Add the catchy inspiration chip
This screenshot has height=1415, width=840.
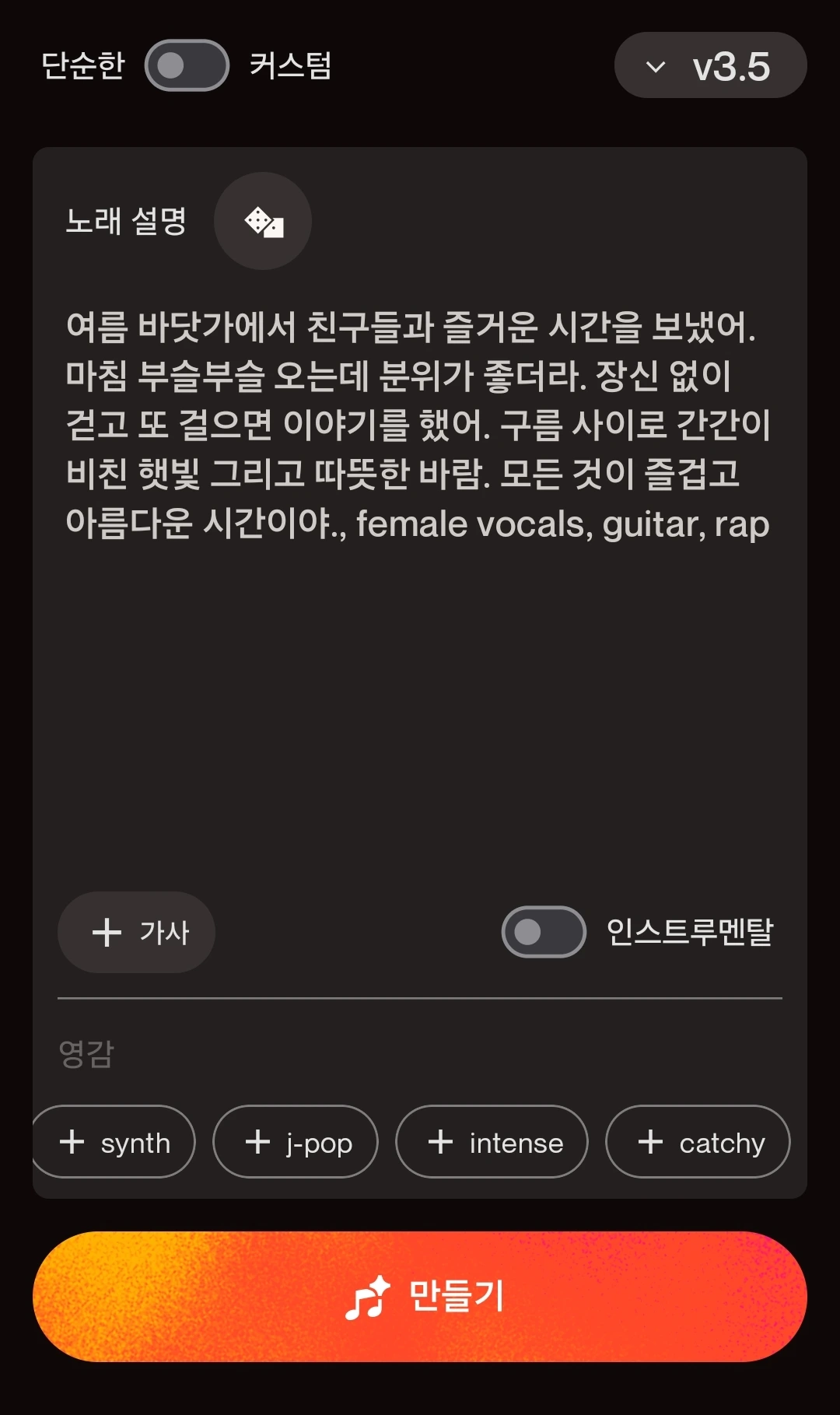(x=698, y=1142)
